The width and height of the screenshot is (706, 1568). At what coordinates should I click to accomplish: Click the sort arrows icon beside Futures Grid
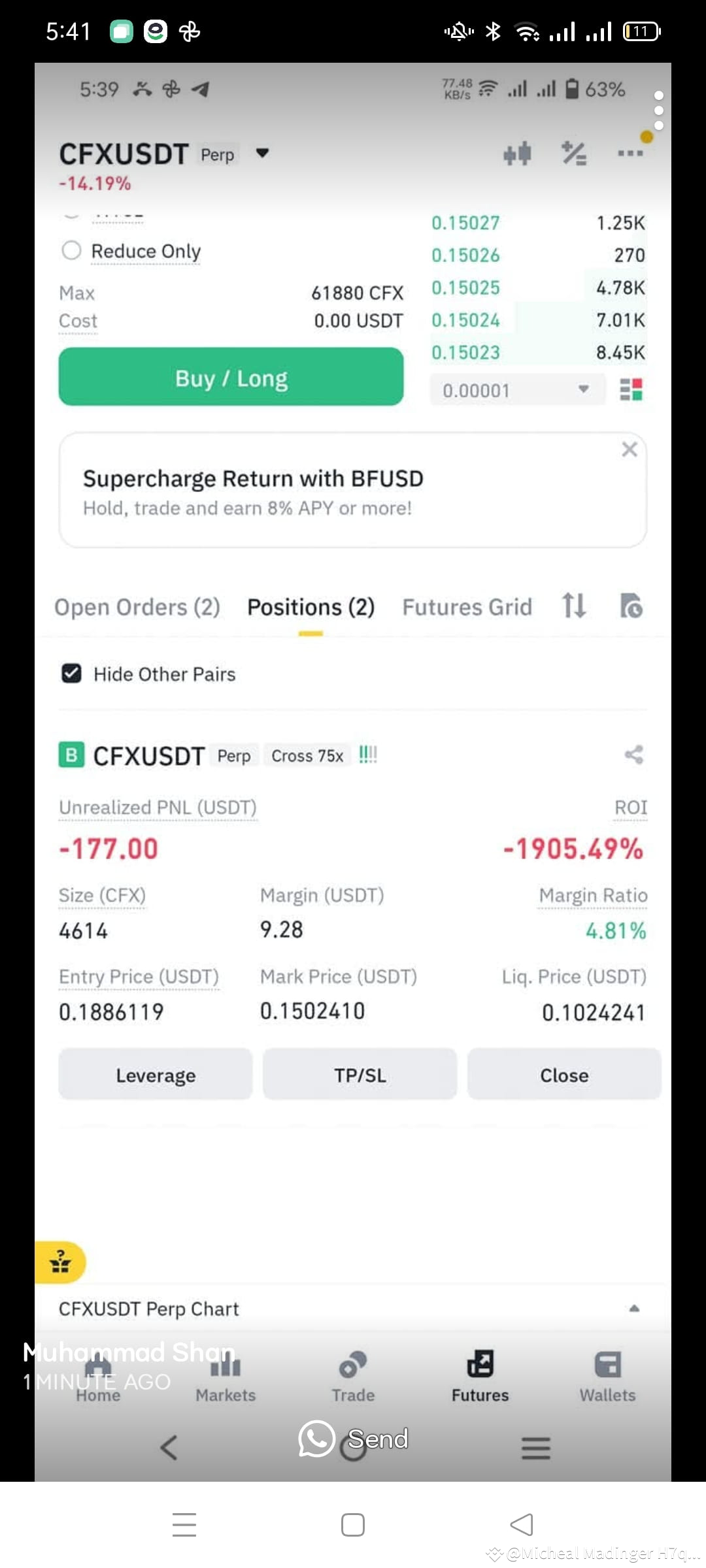pos(575,606)
